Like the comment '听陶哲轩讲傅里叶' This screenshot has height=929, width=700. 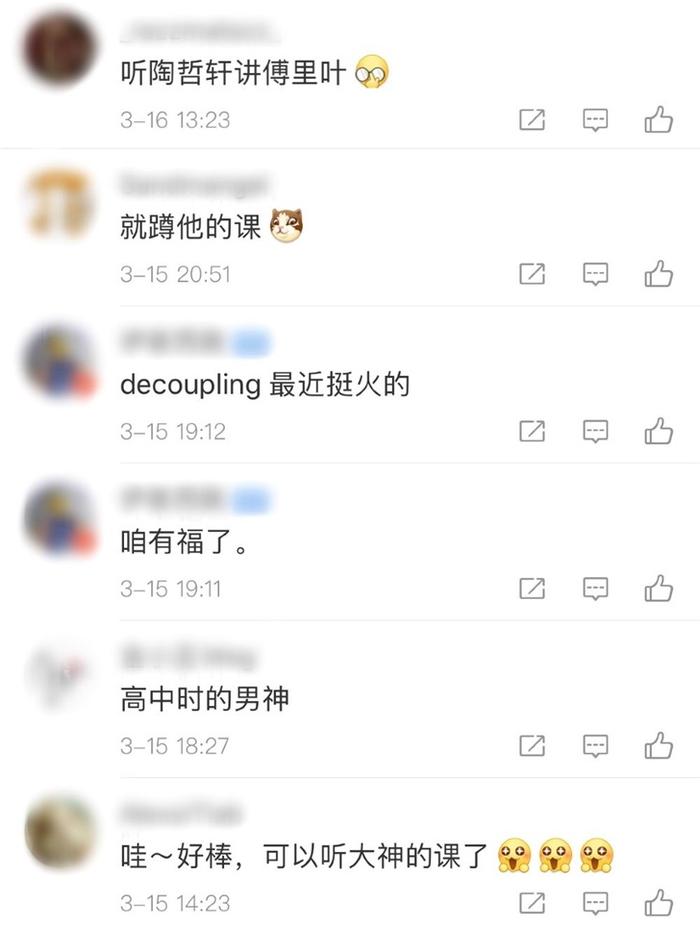[658, 120]
